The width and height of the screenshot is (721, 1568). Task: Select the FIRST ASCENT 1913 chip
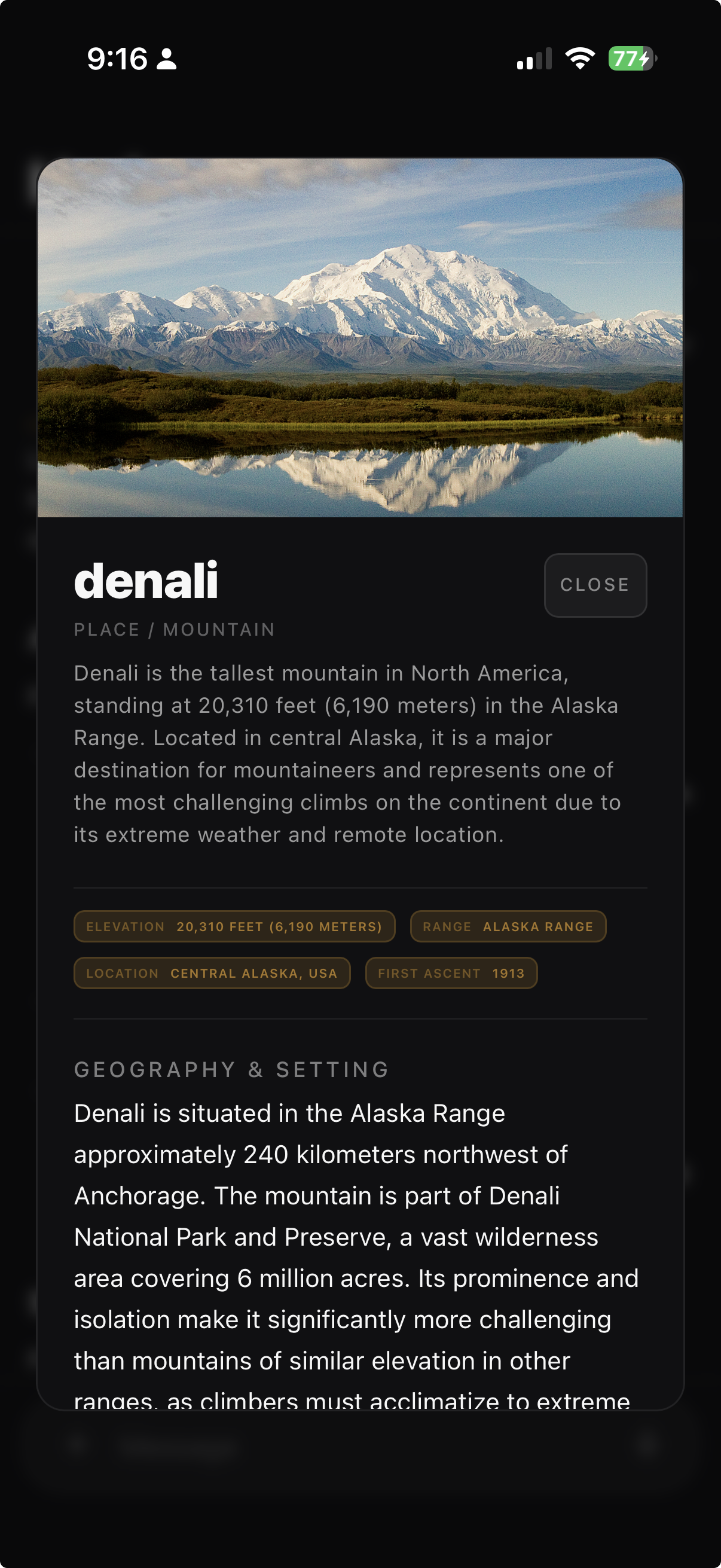(451, 973)
